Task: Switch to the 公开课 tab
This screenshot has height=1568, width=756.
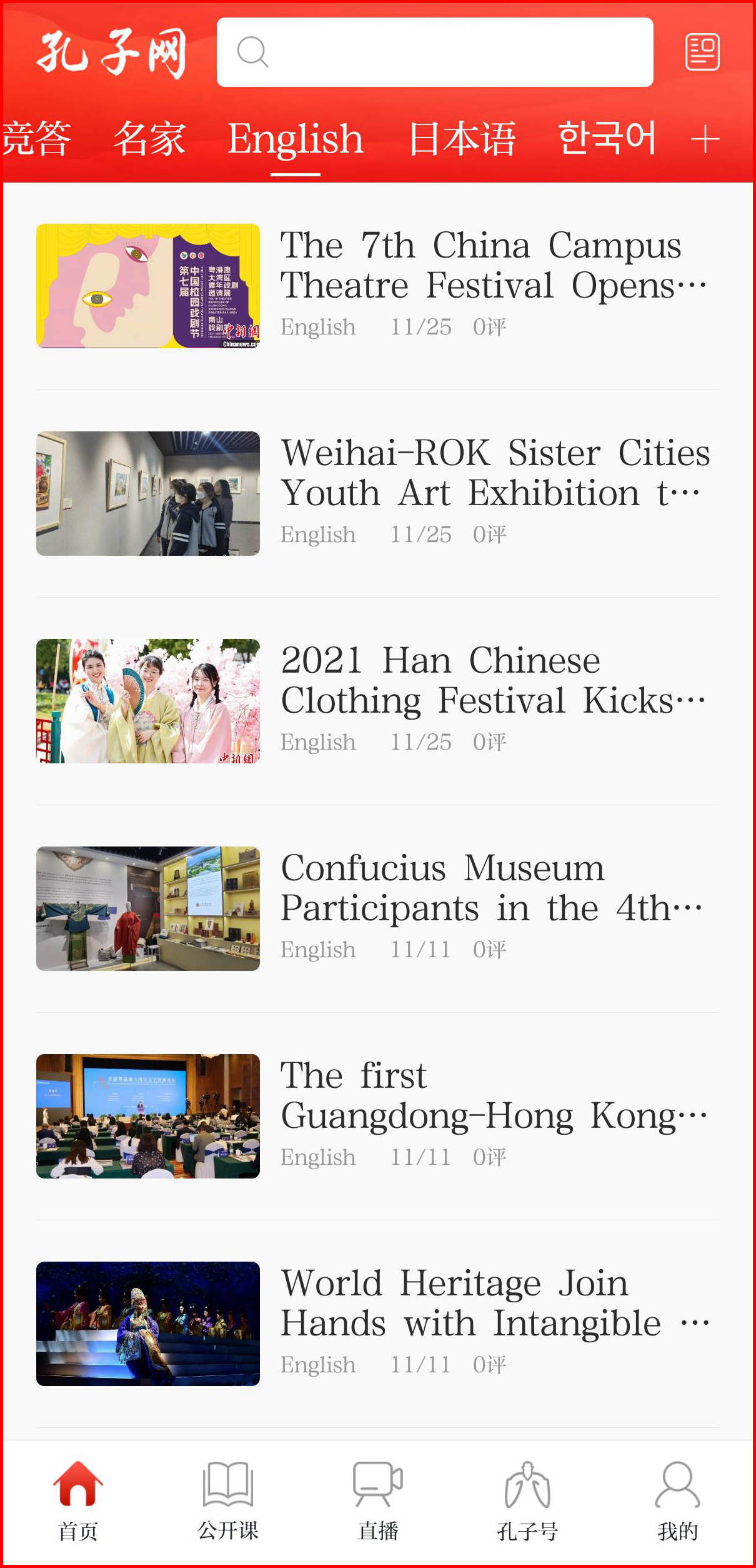Action: [x=228, y=1500]
